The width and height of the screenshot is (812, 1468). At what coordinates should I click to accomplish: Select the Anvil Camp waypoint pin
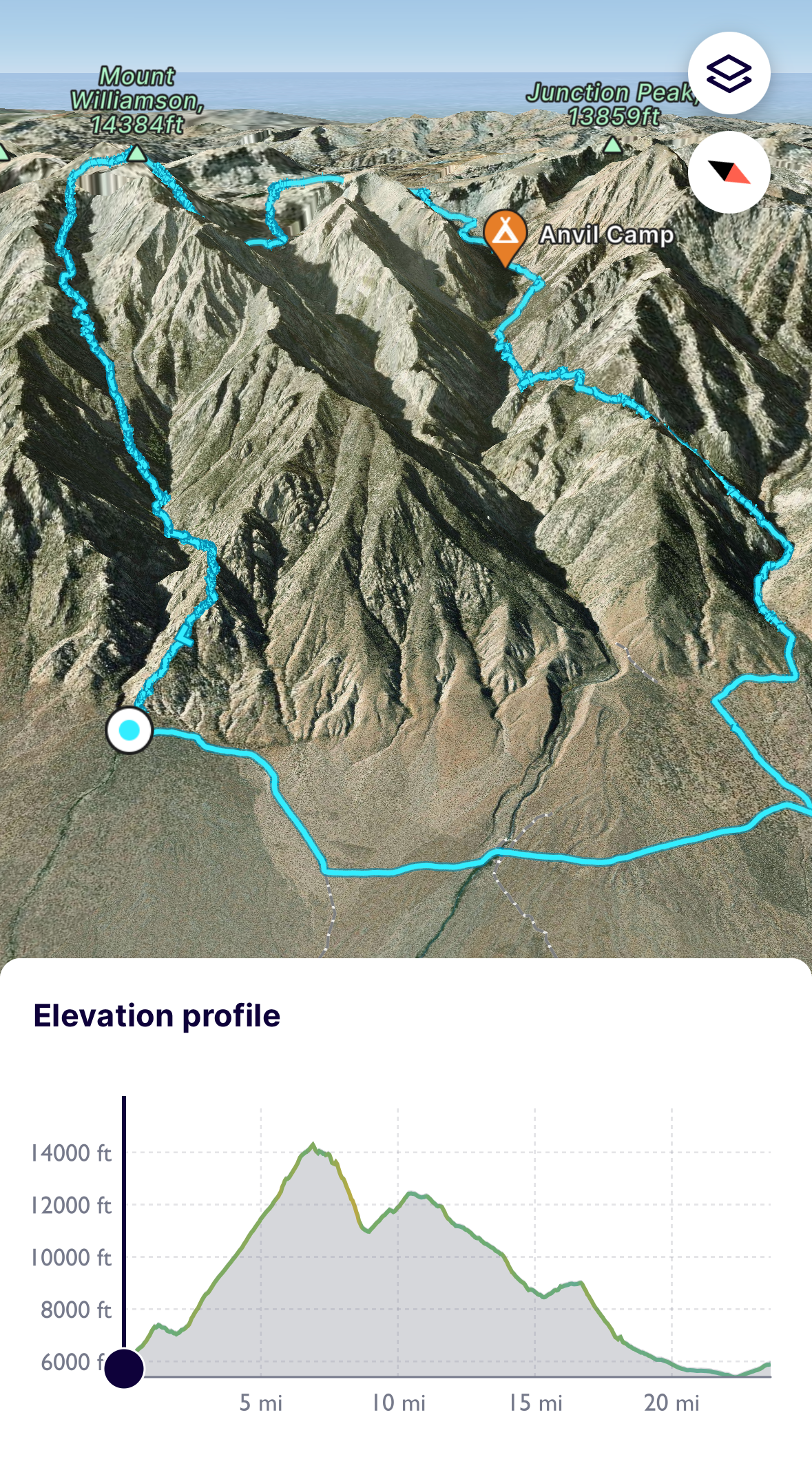pyautogui.click(x=505, y=234)
